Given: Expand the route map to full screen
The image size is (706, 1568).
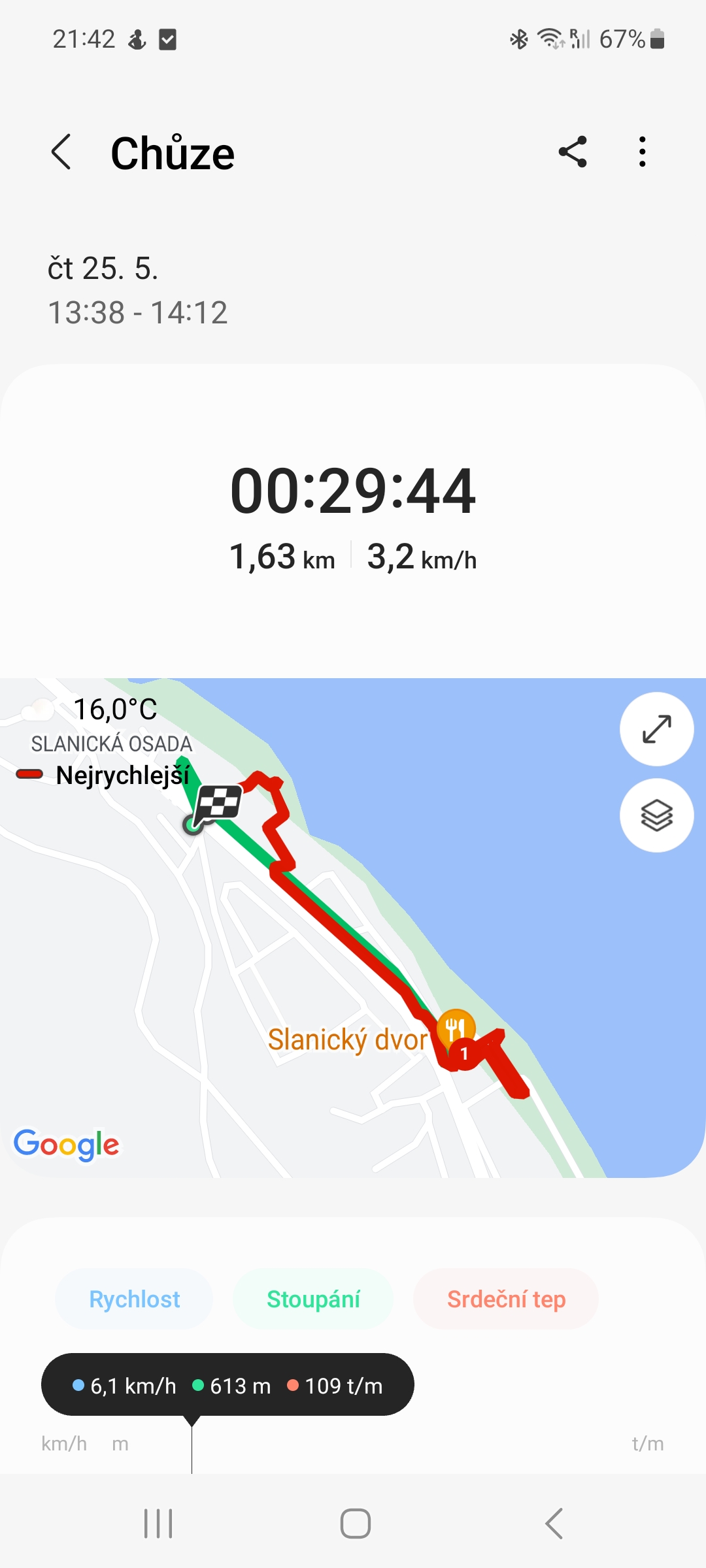Looking at the screenshot, I should [x=656, y=729].
